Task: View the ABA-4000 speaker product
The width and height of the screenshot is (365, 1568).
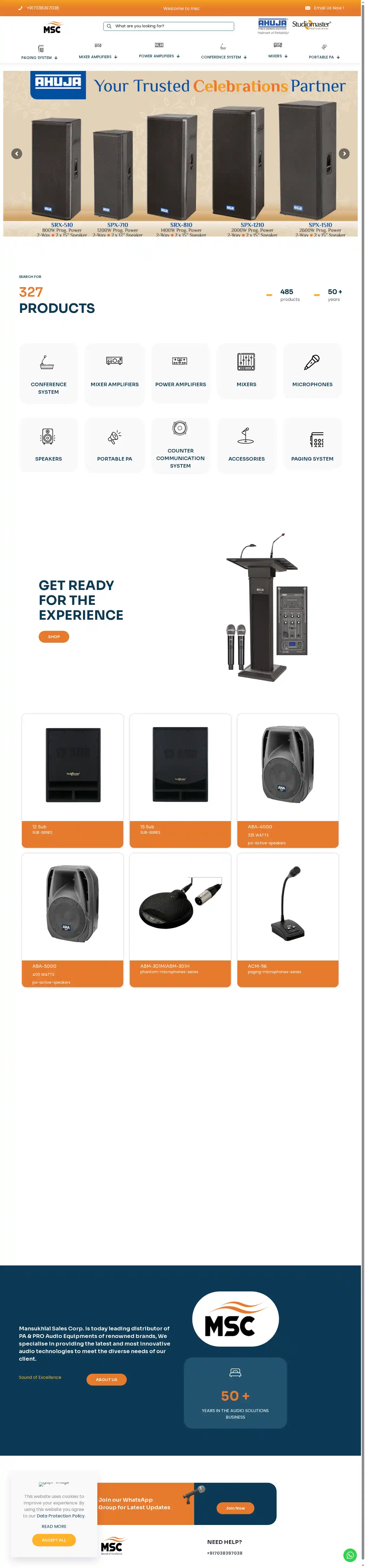Action: pos(288,780)
